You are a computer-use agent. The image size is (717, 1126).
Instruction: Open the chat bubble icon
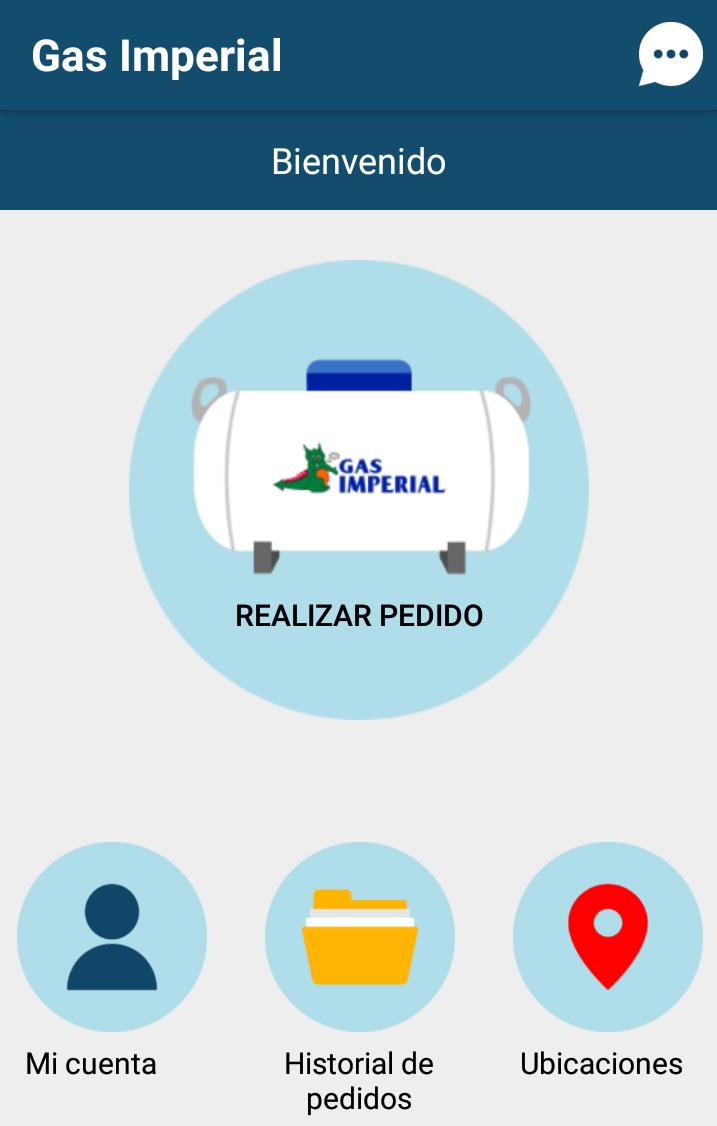pos(670,54)
